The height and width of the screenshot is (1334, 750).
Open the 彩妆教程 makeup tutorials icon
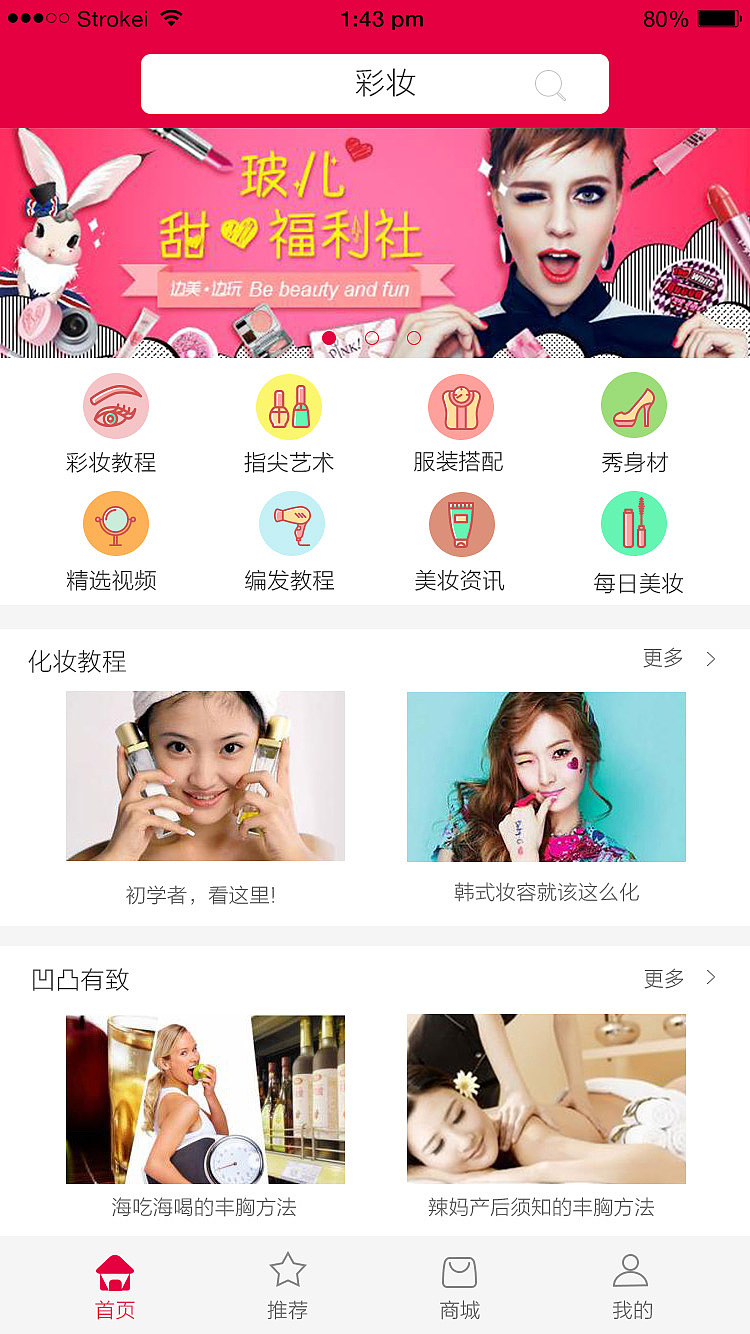[x=115, y=406]
